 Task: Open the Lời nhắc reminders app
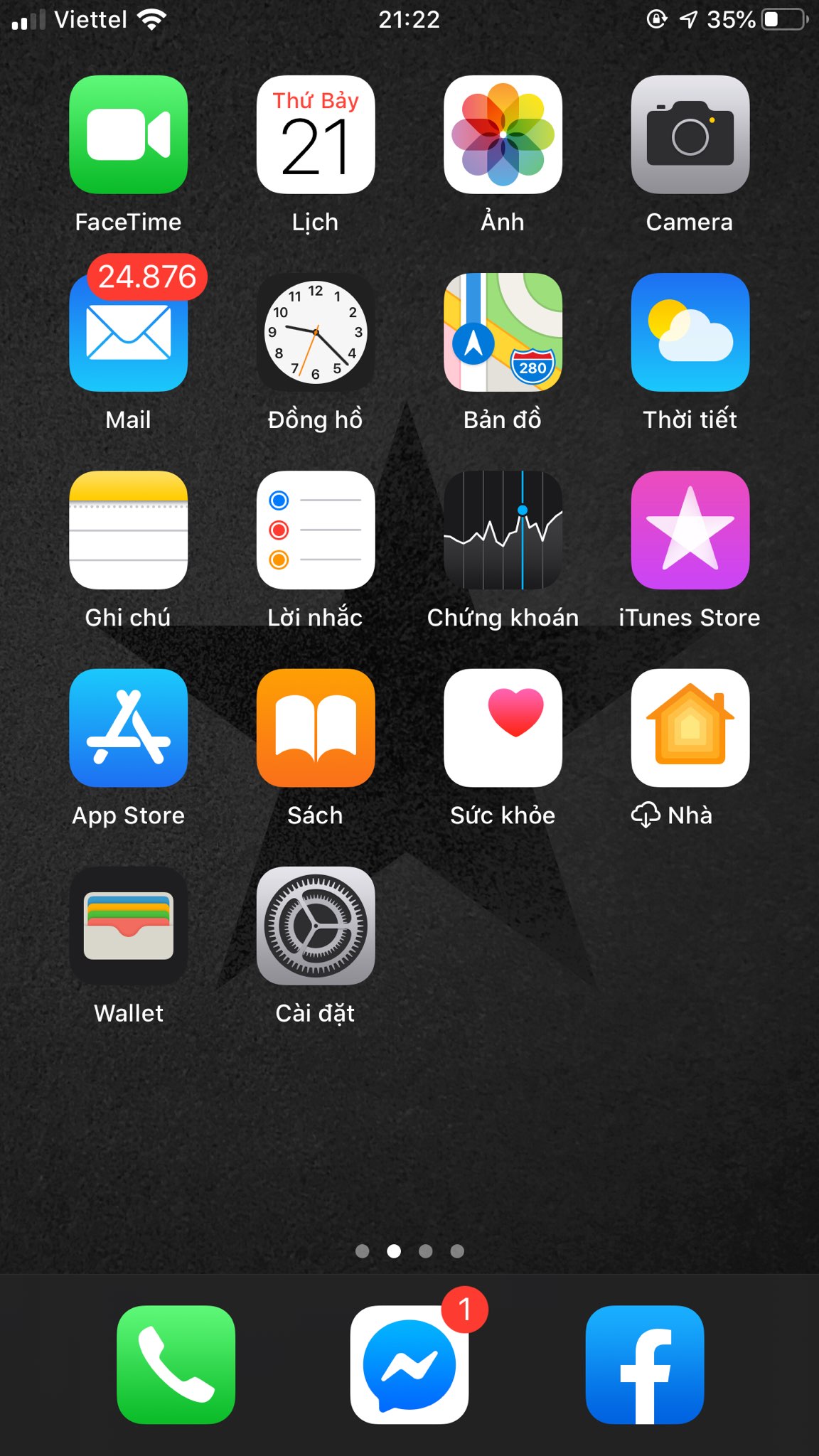point(316,530)
